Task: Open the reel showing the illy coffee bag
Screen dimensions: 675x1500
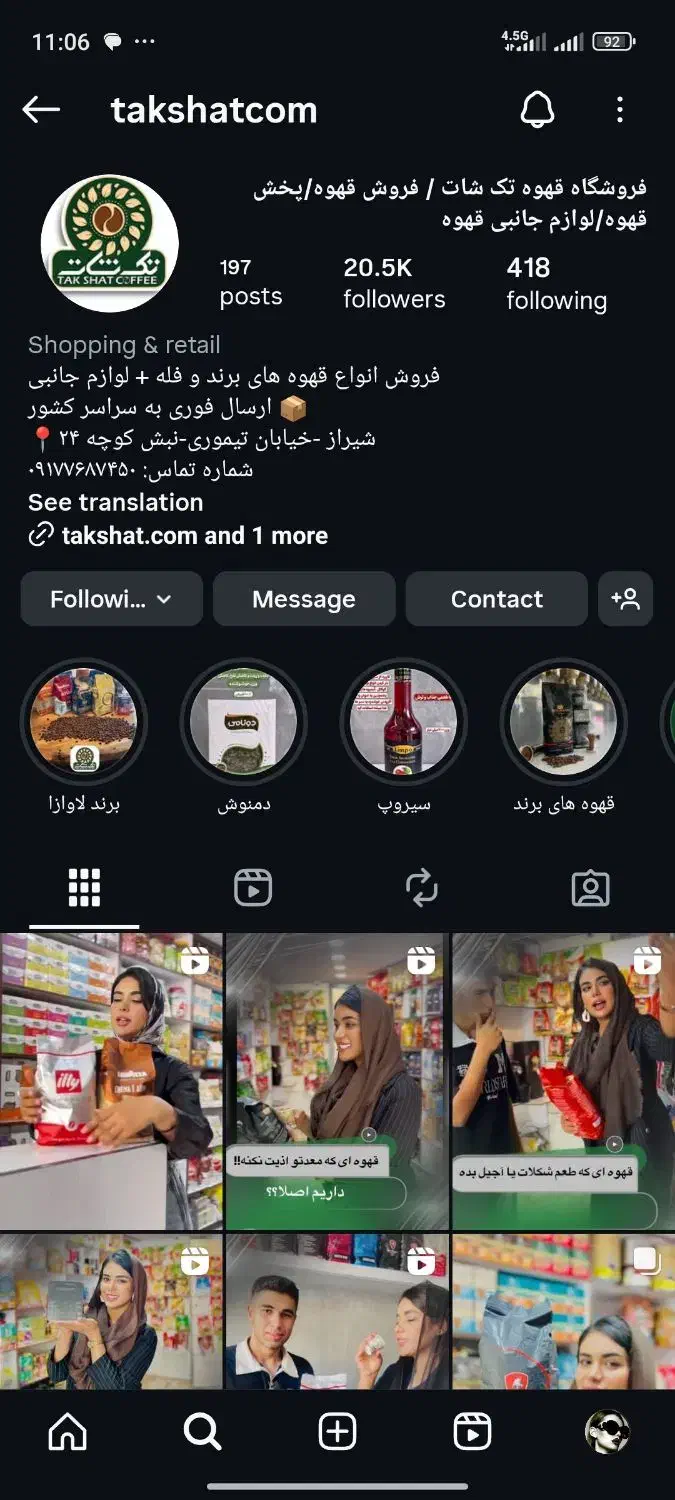Action: click(111, 1080)
